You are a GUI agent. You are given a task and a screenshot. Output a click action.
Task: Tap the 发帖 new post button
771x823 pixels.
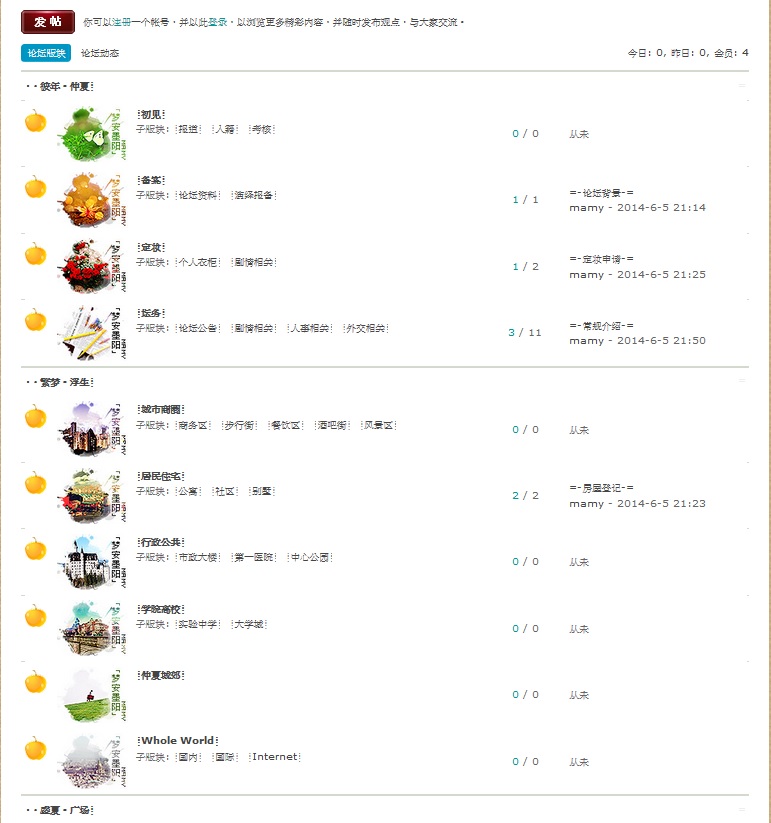pos(47,21)
